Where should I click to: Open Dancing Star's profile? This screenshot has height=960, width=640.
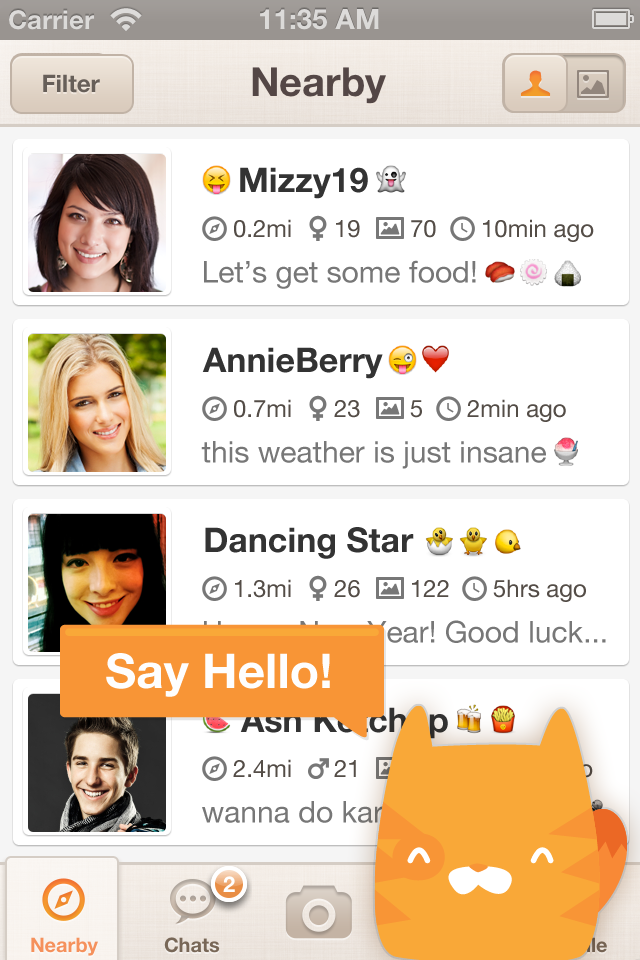[x=320, y=560]
